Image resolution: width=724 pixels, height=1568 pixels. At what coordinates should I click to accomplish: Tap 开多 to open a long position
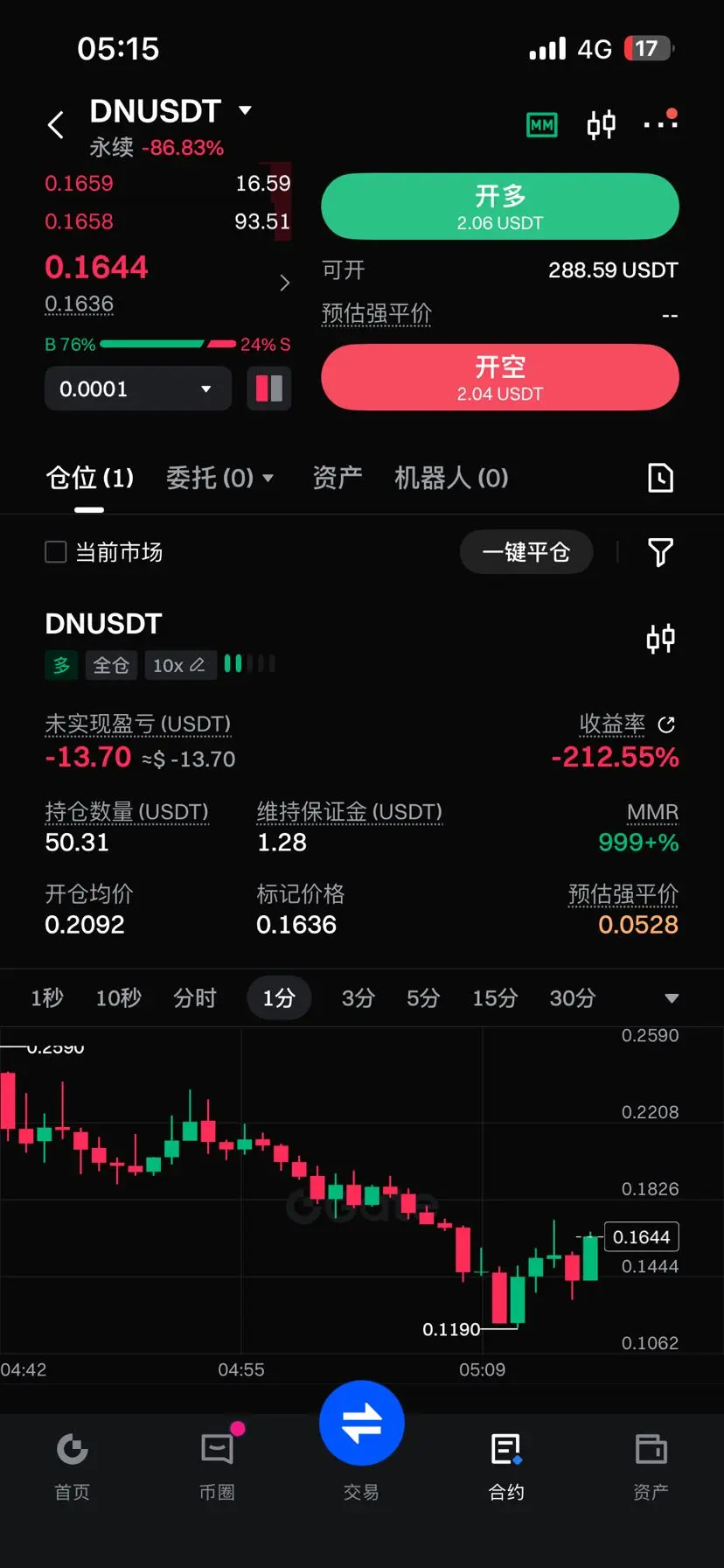point(500,206)
